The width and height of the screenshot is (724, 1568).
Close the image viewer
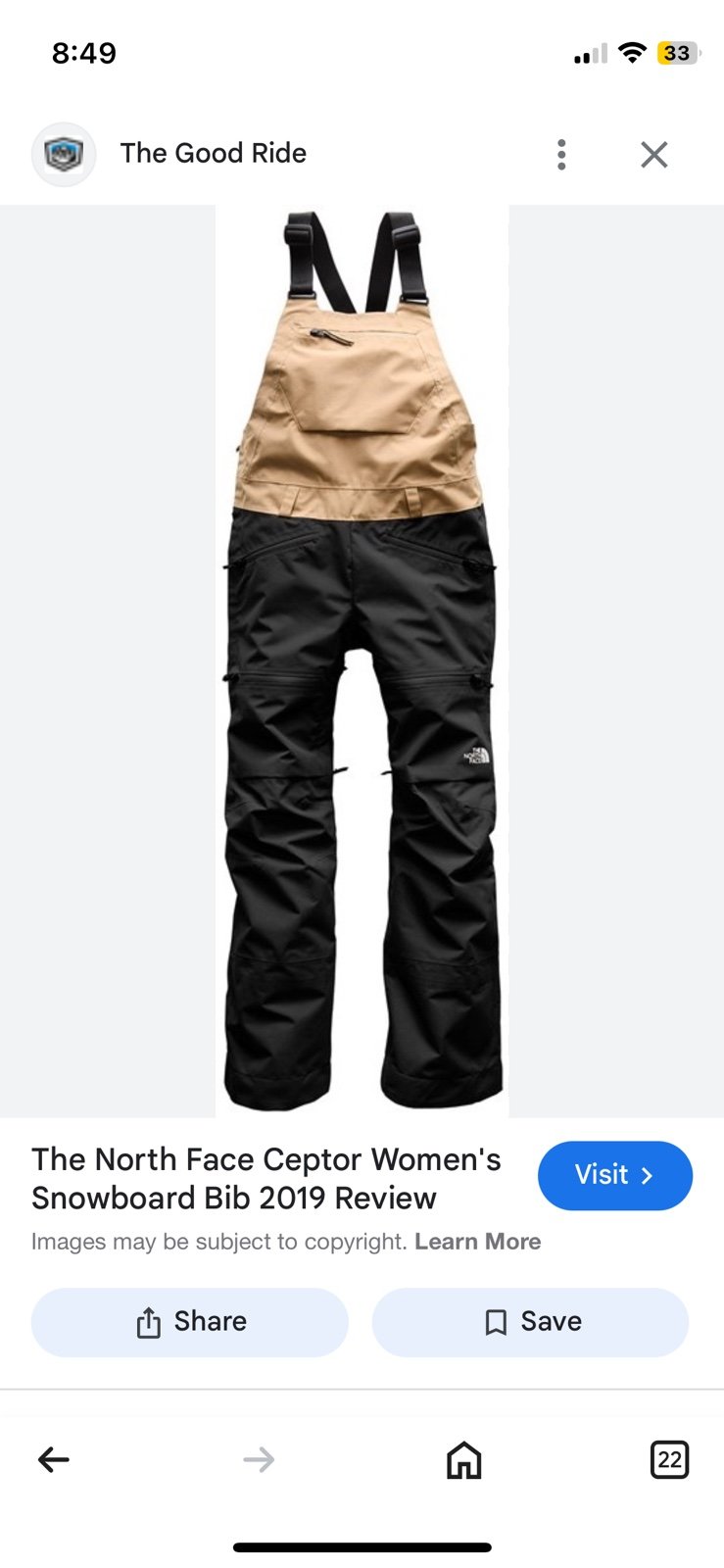click(x=653, y=154)
